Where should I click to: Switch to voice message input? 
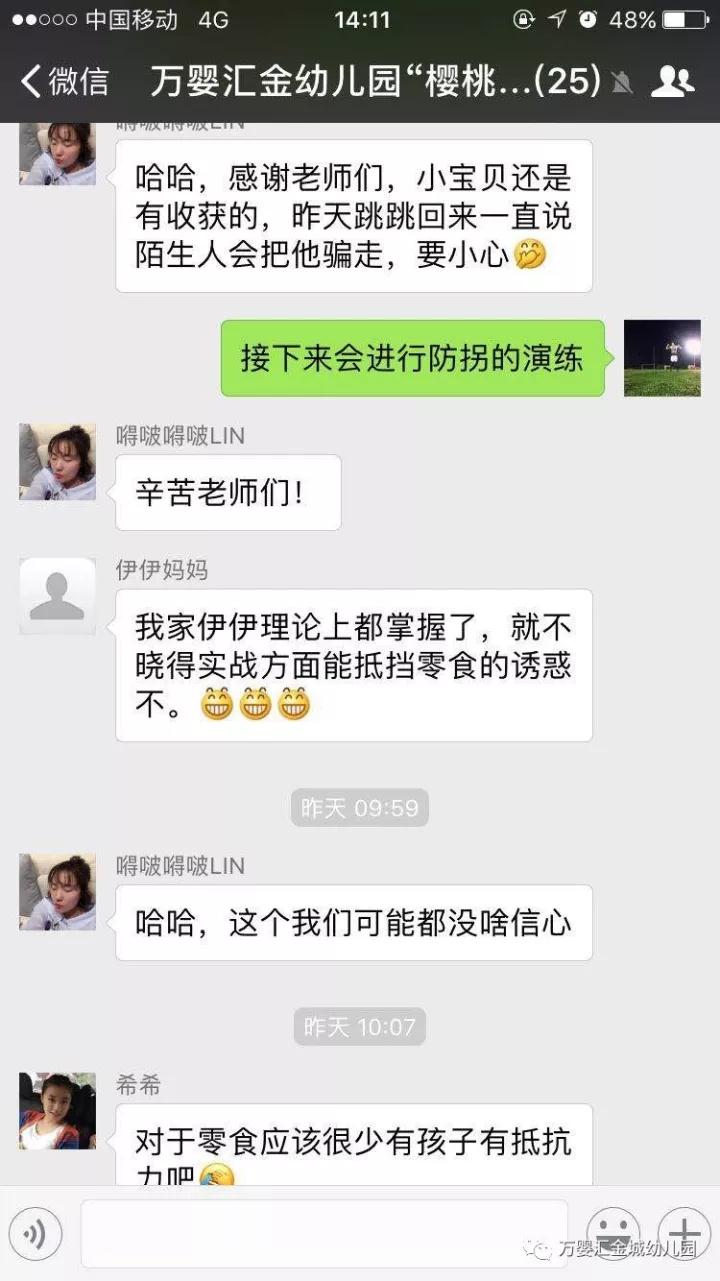36,1234
